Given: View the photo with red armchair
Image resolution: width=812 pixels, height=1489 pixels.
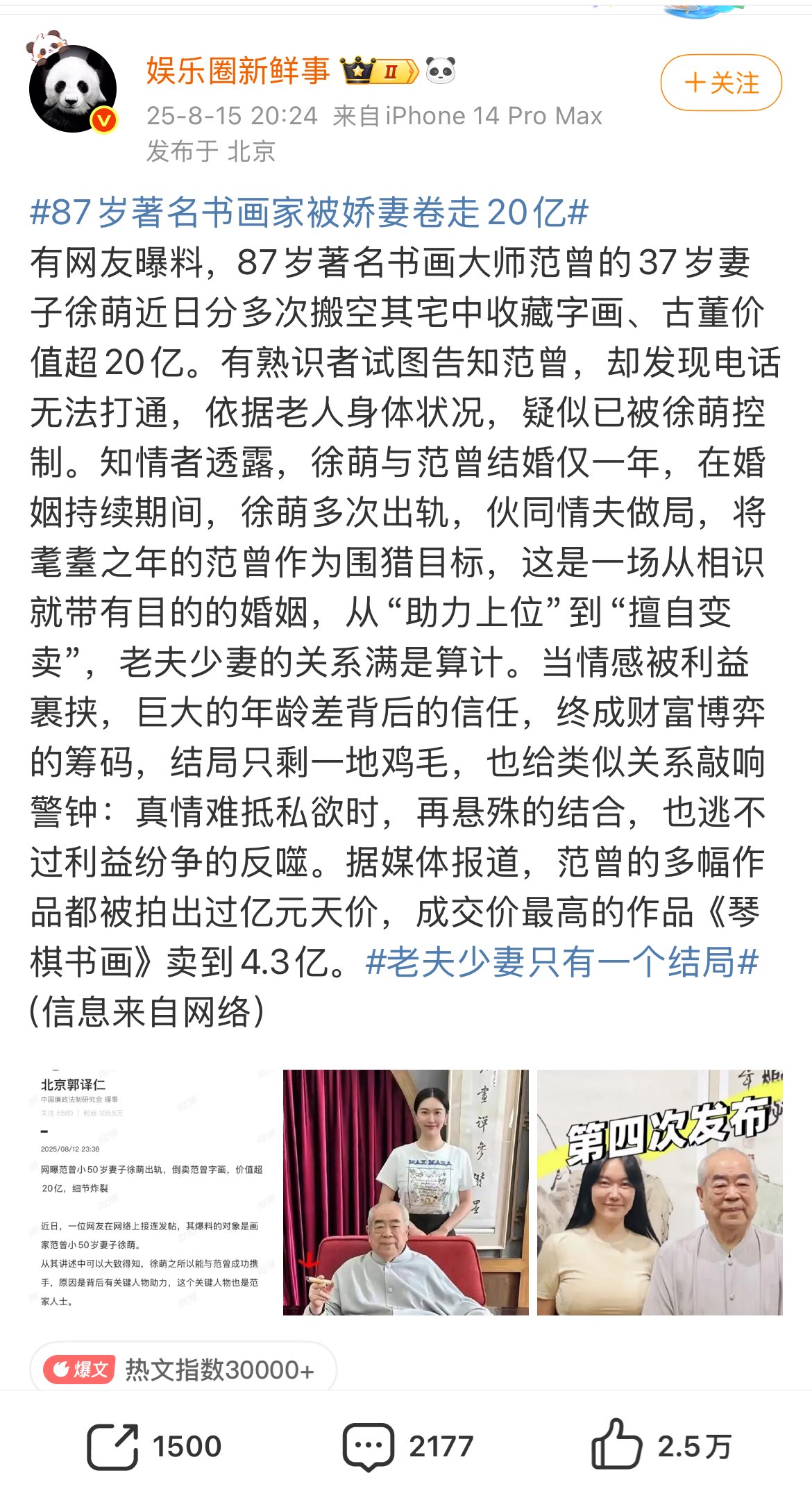Looking at the screenshot, I should point(405,1192).
